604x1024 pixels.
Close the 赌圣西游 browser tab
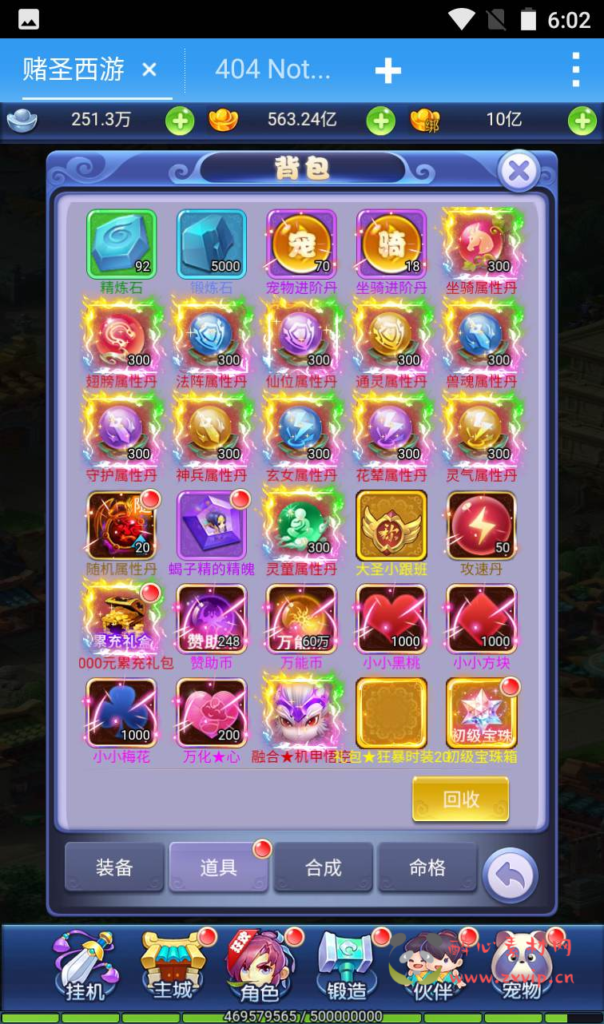(149, 69)
